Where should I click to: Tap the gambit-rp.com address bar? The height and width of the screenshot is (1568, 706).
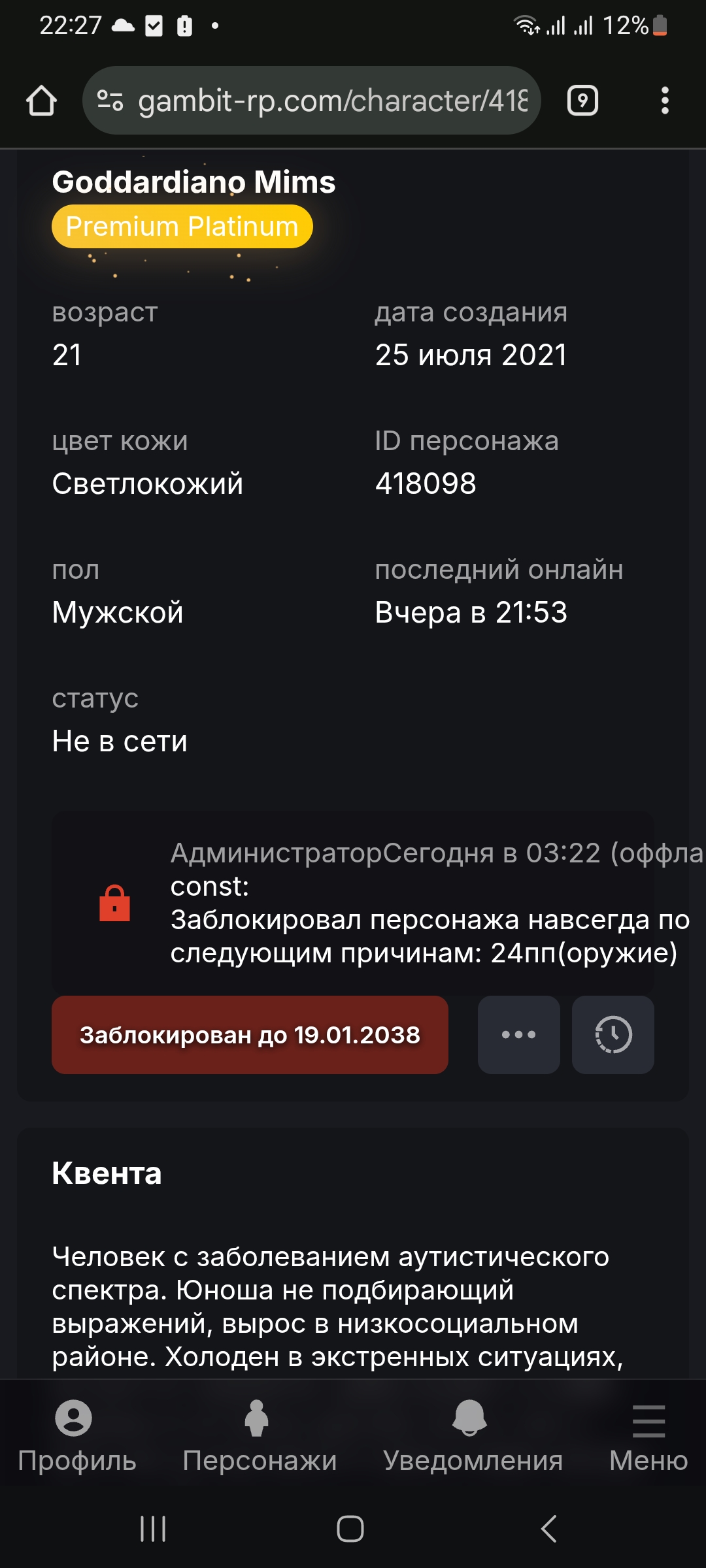332,101
